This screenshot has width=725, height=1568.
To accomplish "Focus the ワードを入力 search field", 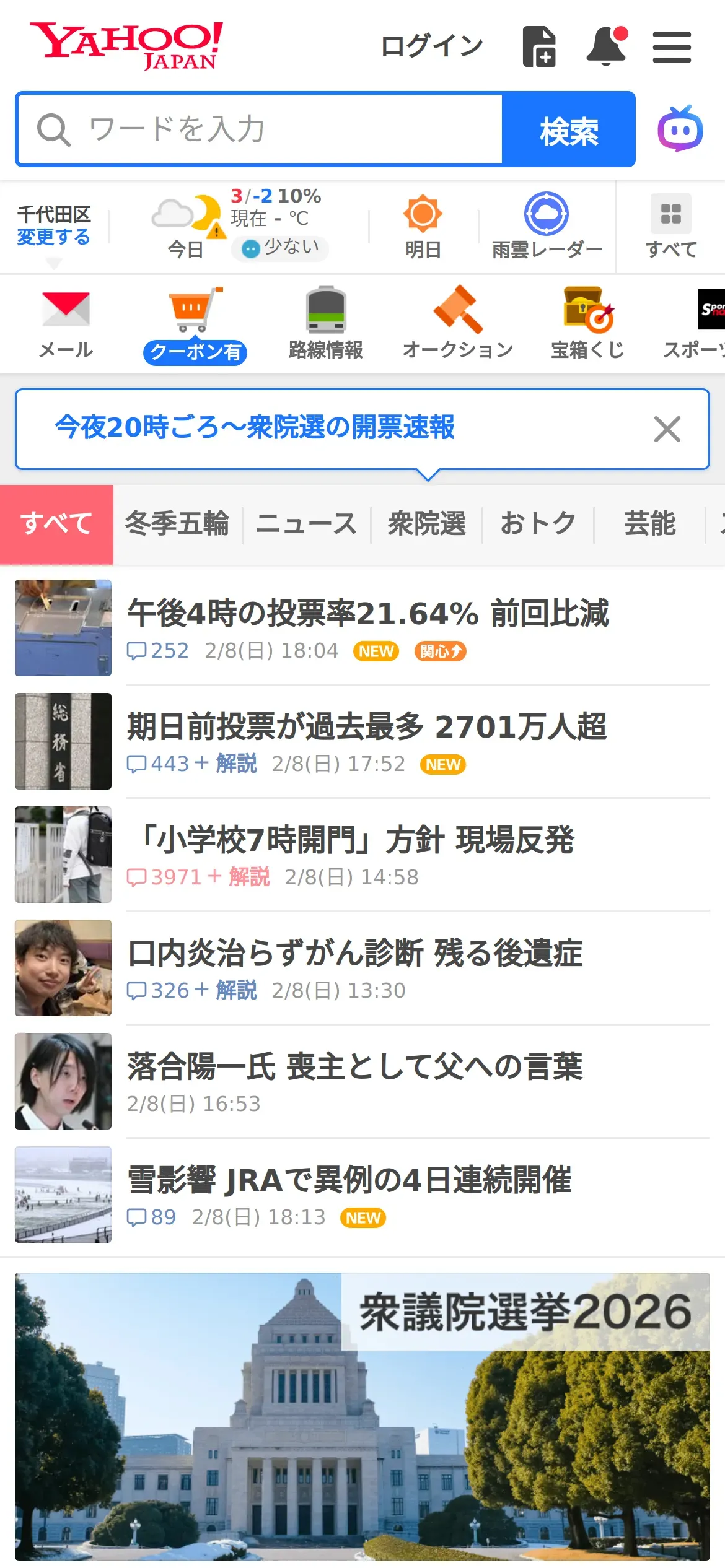I will tap(260, 129).
